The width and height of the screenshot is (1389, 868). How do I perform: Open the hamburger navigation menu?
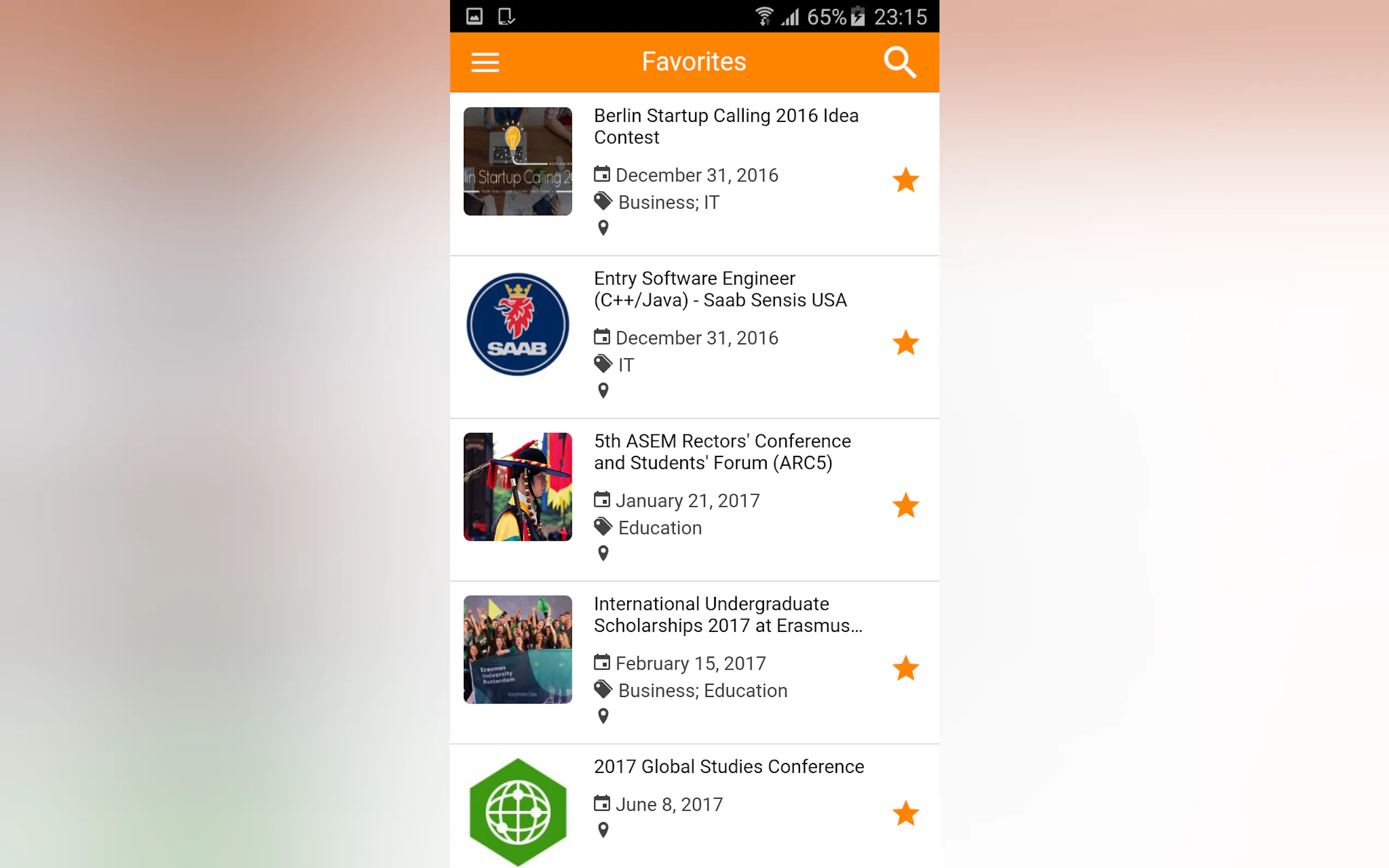tap(485, 62)
